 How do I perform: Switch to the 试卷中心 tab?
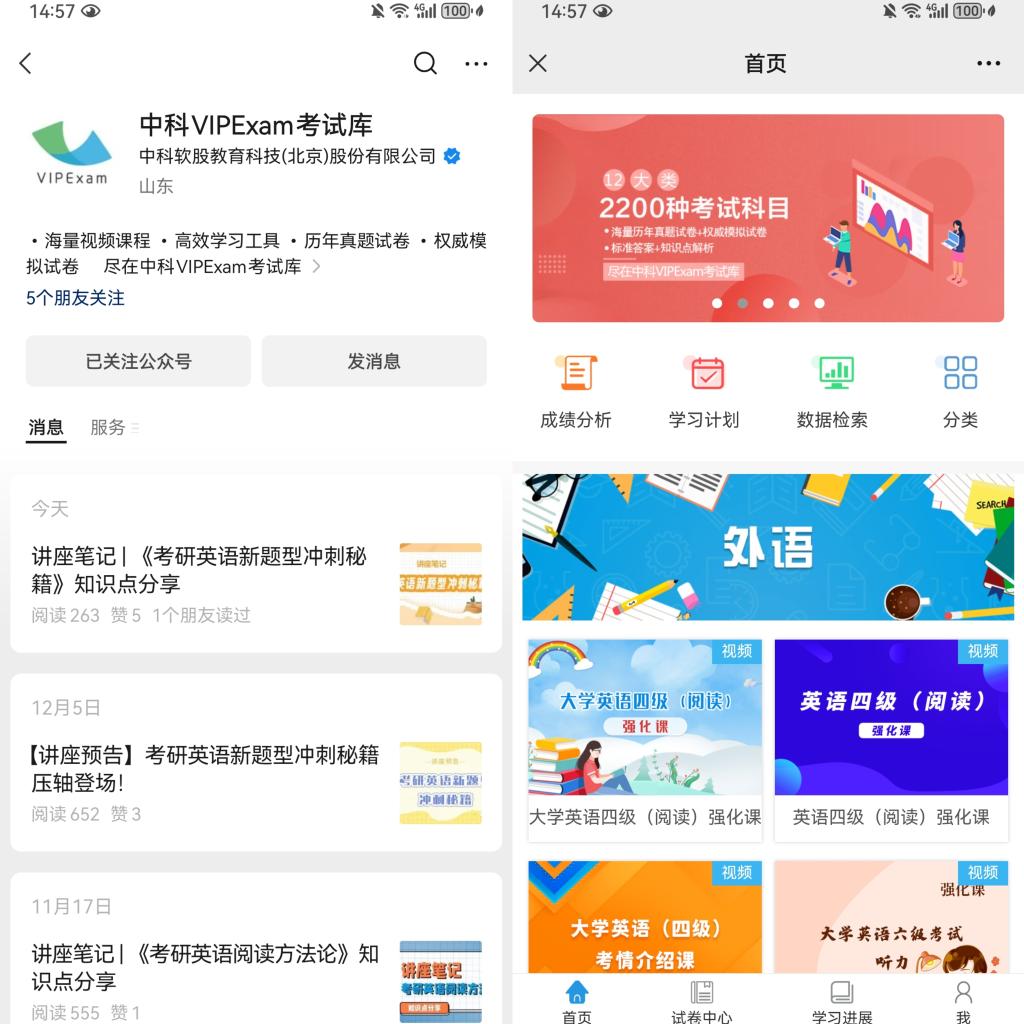[x=702, y=1000]
